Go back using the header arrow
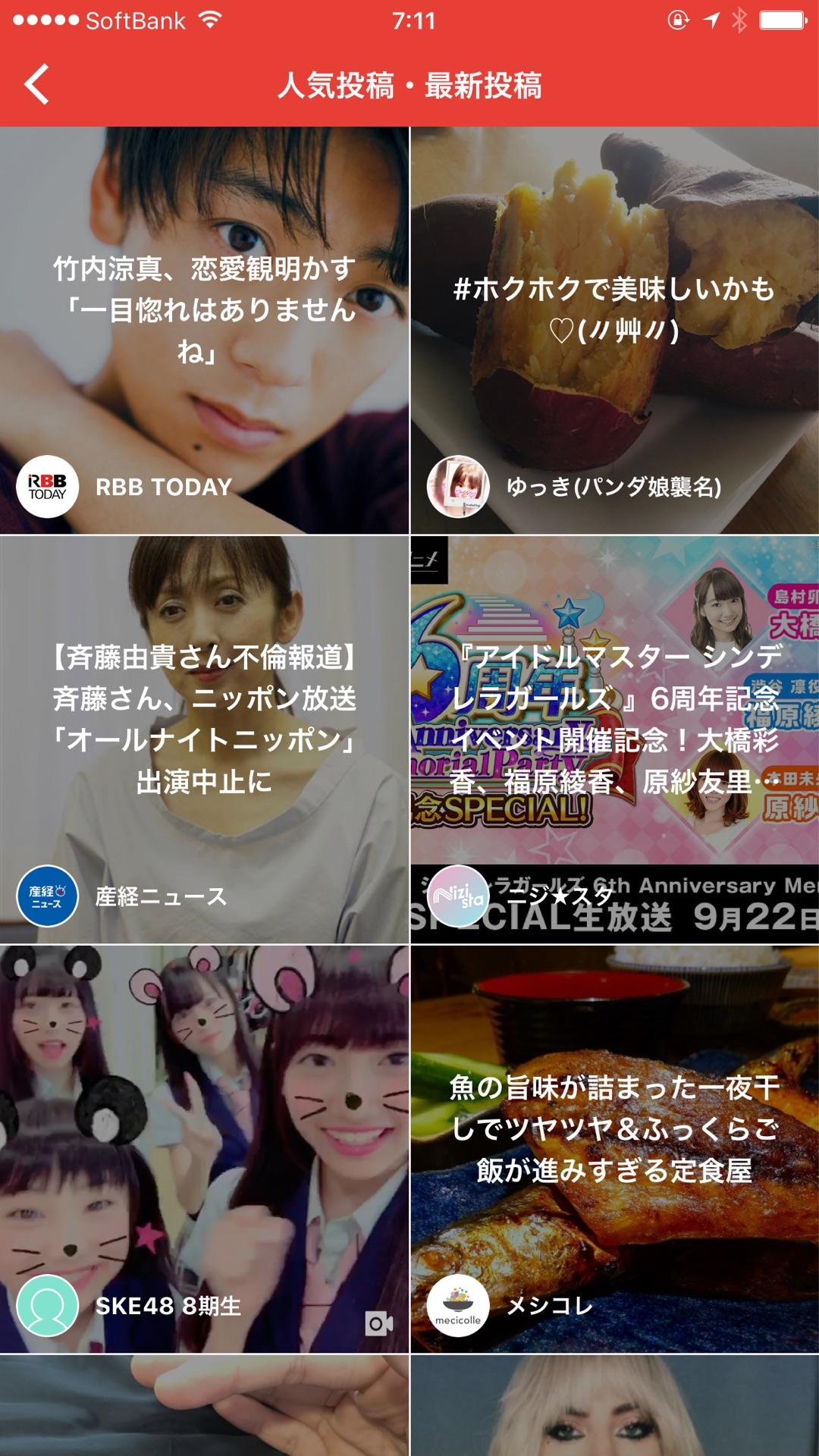 pos(36,84)
